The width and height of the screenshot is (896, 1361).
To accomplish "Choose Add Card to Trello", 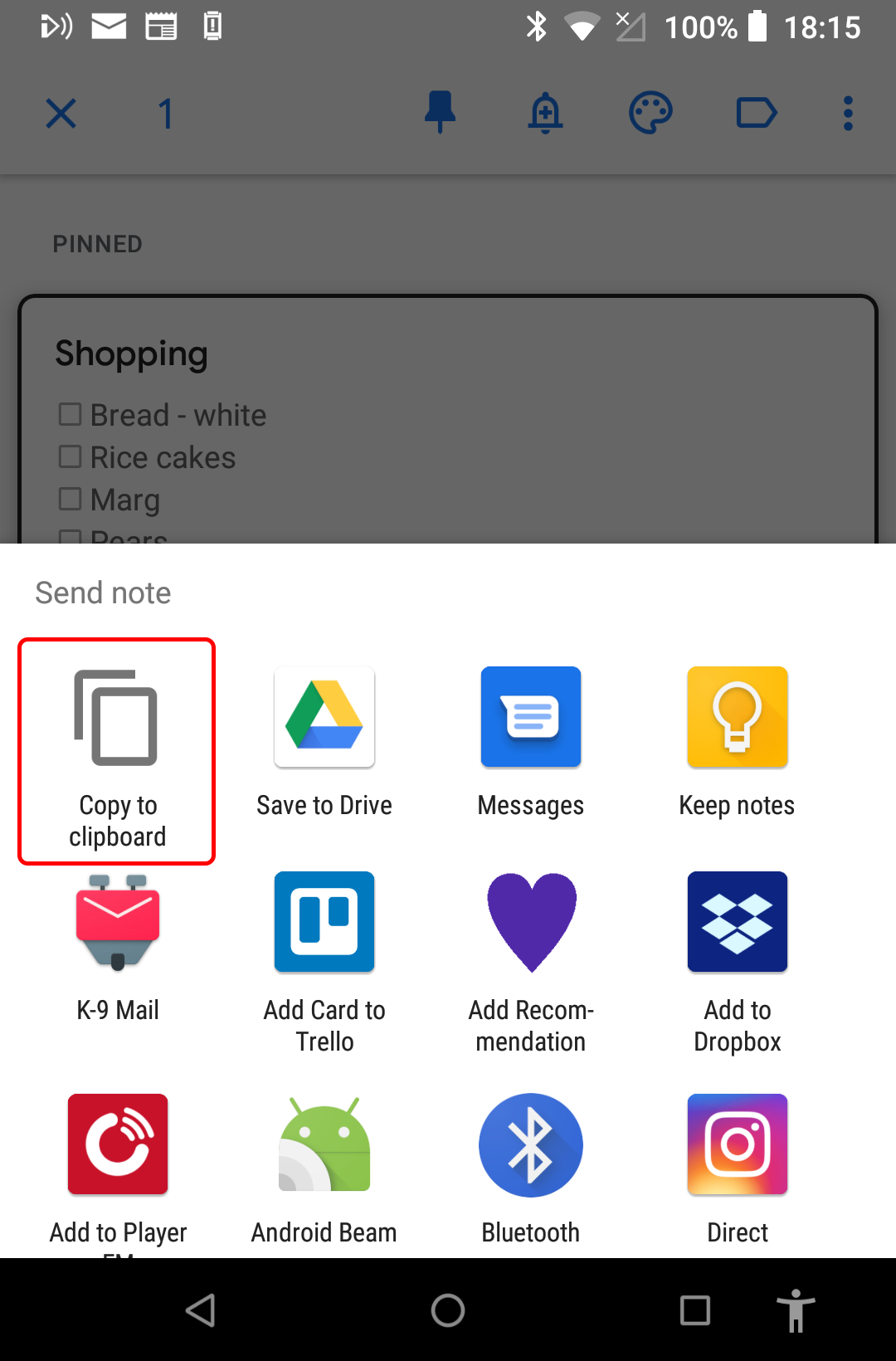I will click(324, 961).
